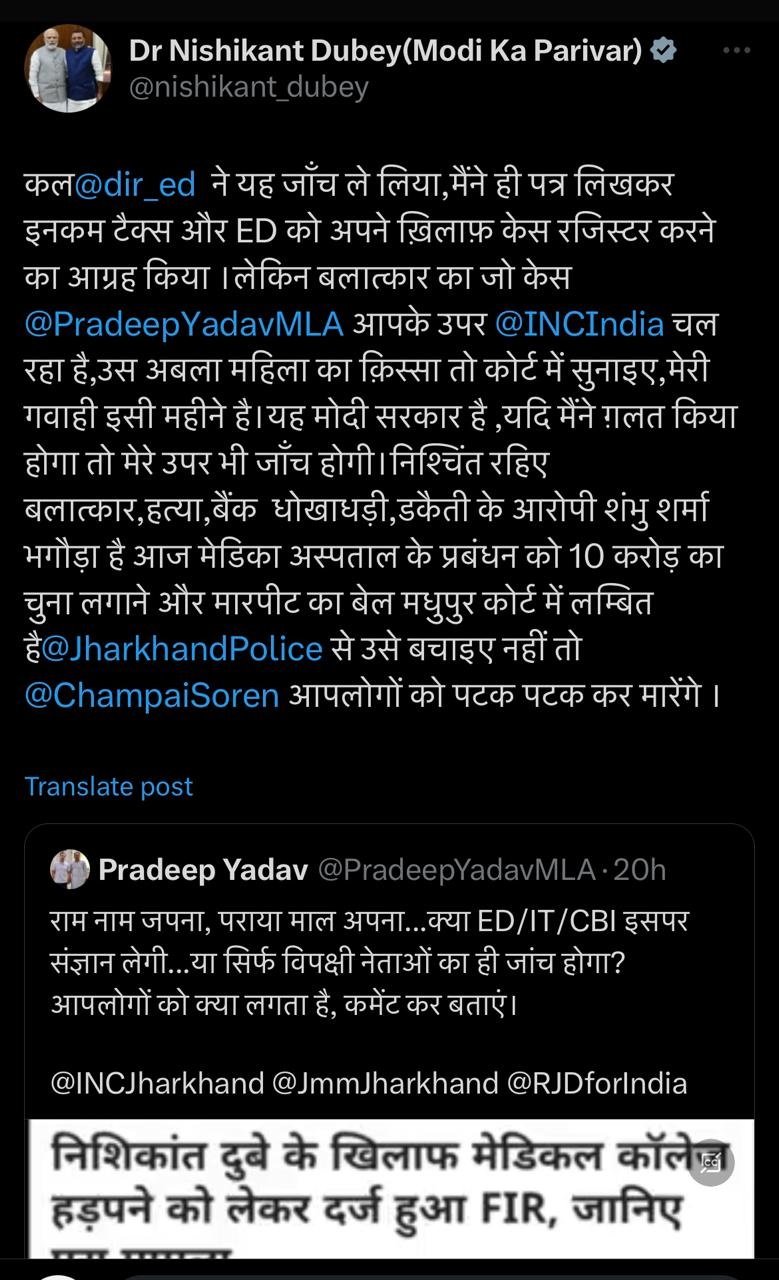Open the @JharkhandPolice mention link
779x1280 pixels.
(182, 649)
